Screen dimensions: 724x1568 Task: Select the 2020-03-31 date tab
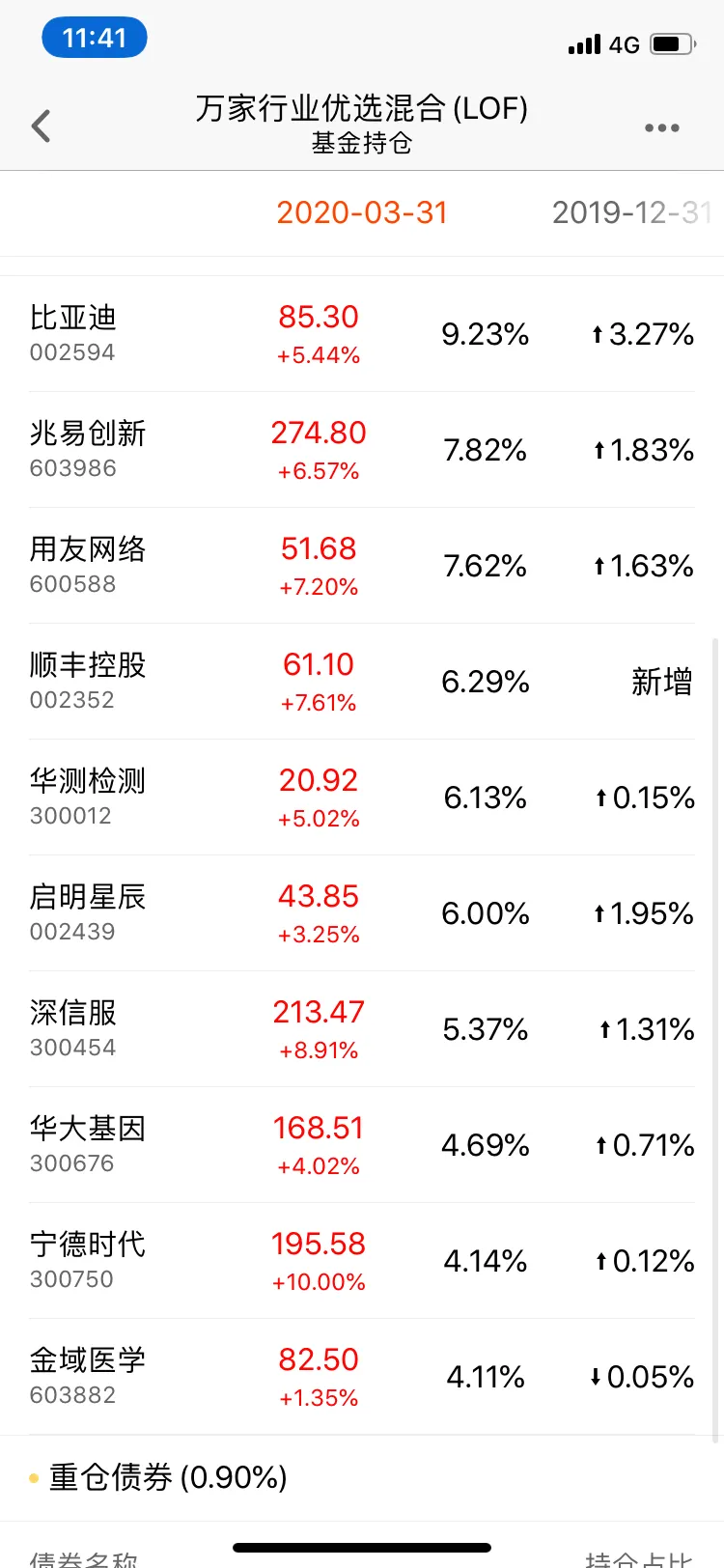click(362, 210)
